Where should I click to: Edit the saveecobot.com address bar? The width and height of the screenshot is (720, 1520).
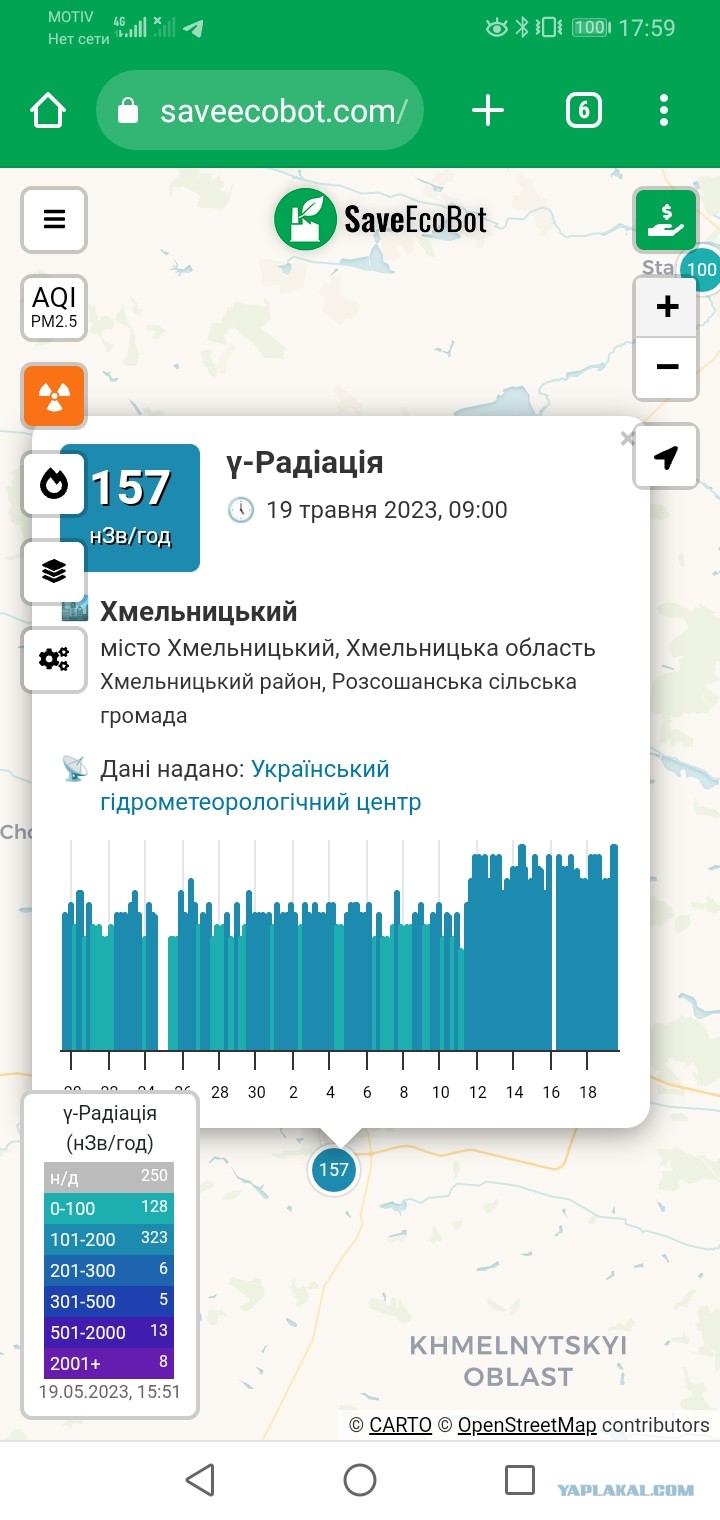pos(260,110)
